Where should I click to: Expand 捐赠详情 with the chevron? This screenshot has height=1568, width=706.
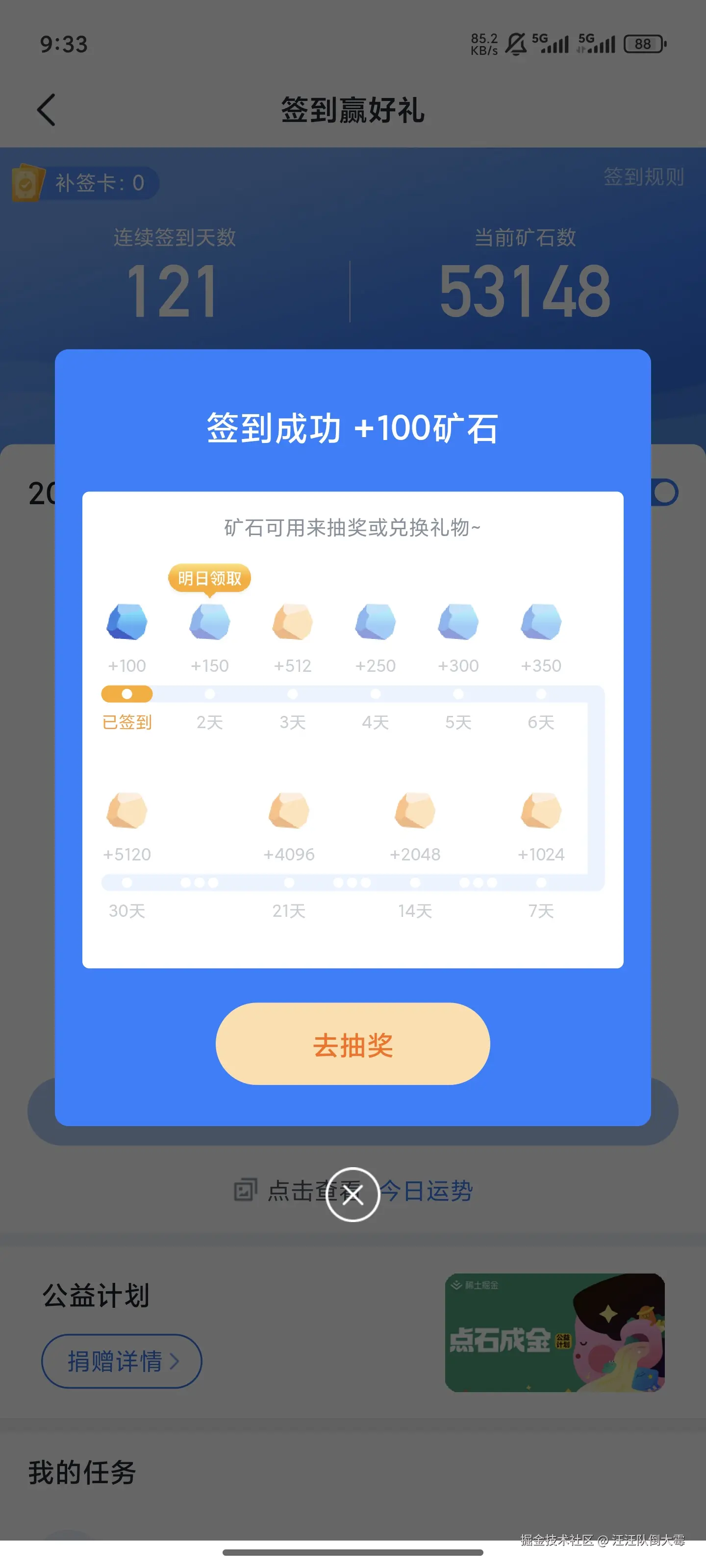121,1361
